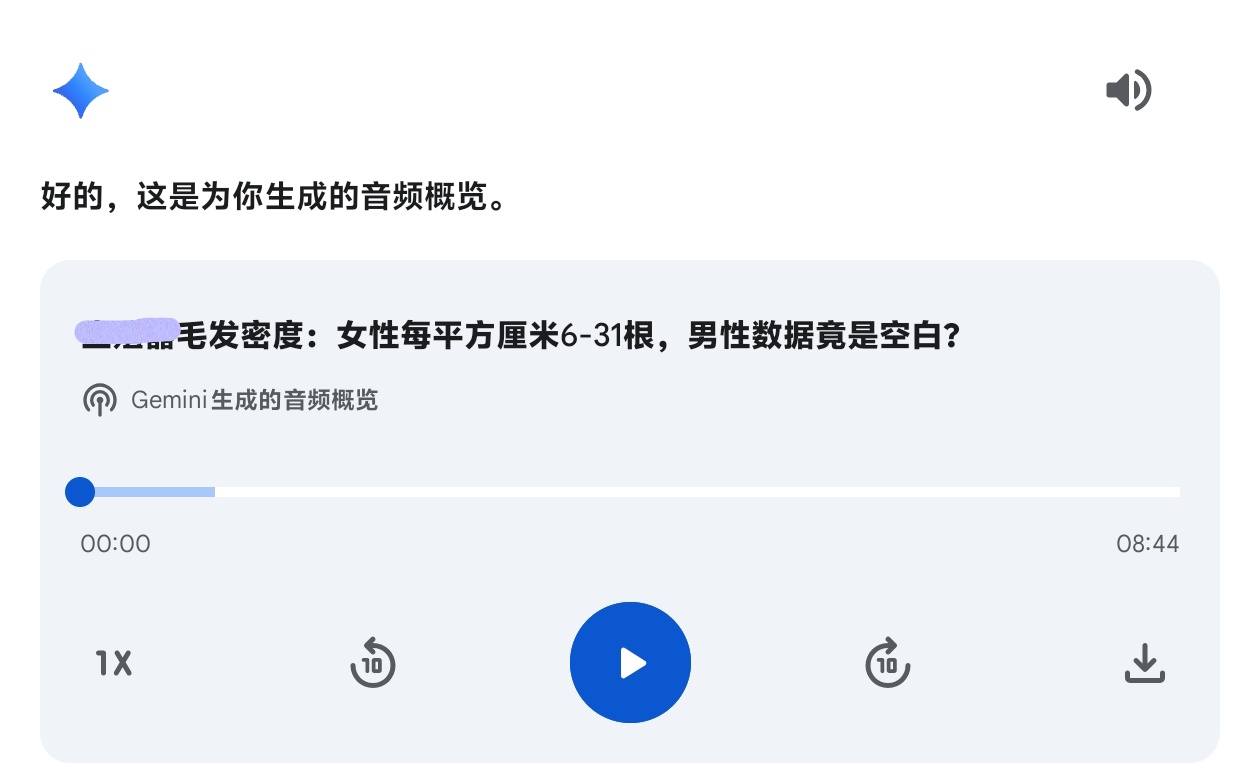Tap the audio progress bar to seek
Image resolution: width=1260 pixels, height=763 pixels.
630,492
